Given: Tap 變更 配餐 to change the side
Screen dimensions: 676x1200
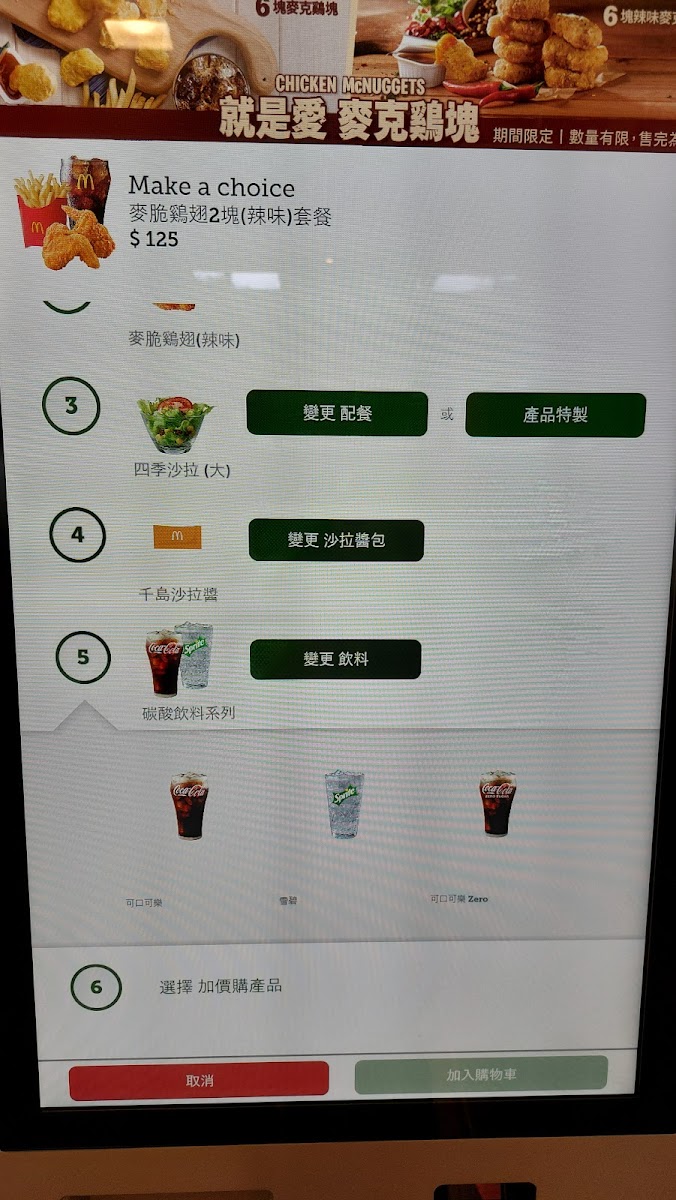Looking at the screenshot, I should [x=337, y=413].
